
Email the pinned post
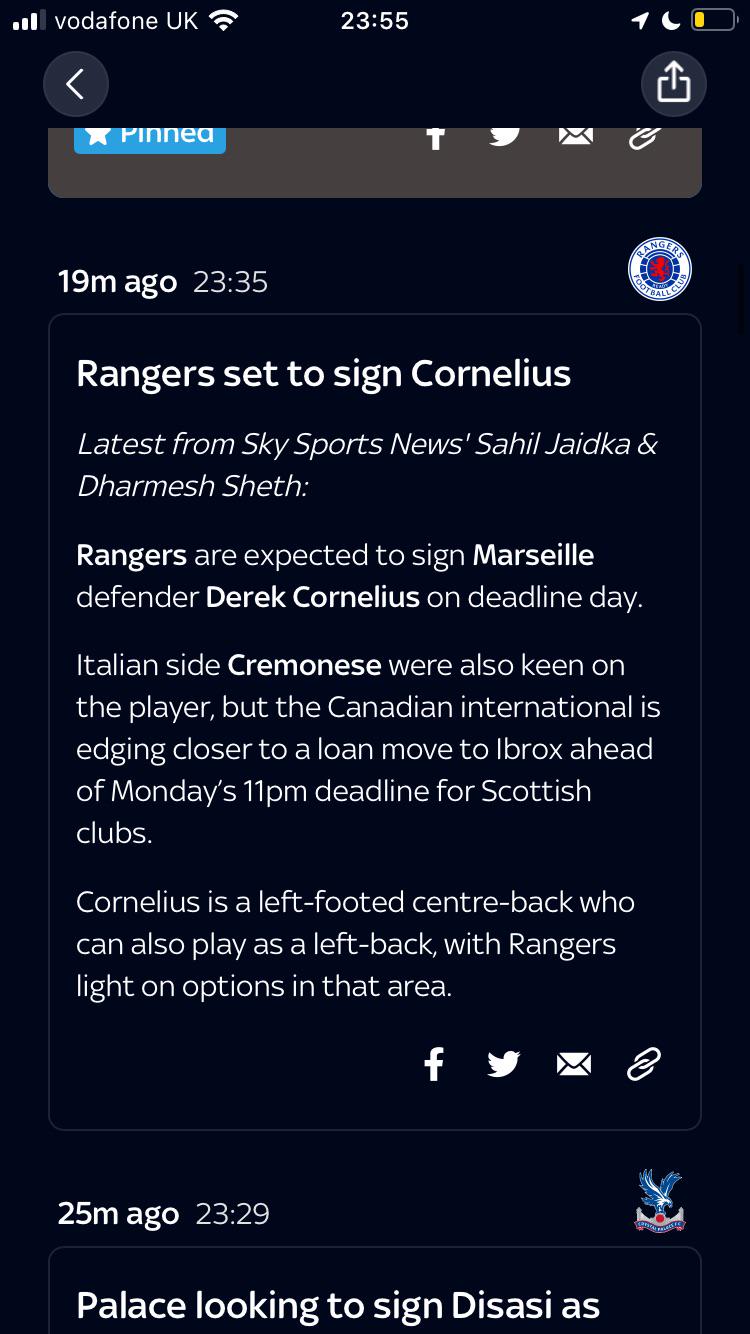[575, 136]
